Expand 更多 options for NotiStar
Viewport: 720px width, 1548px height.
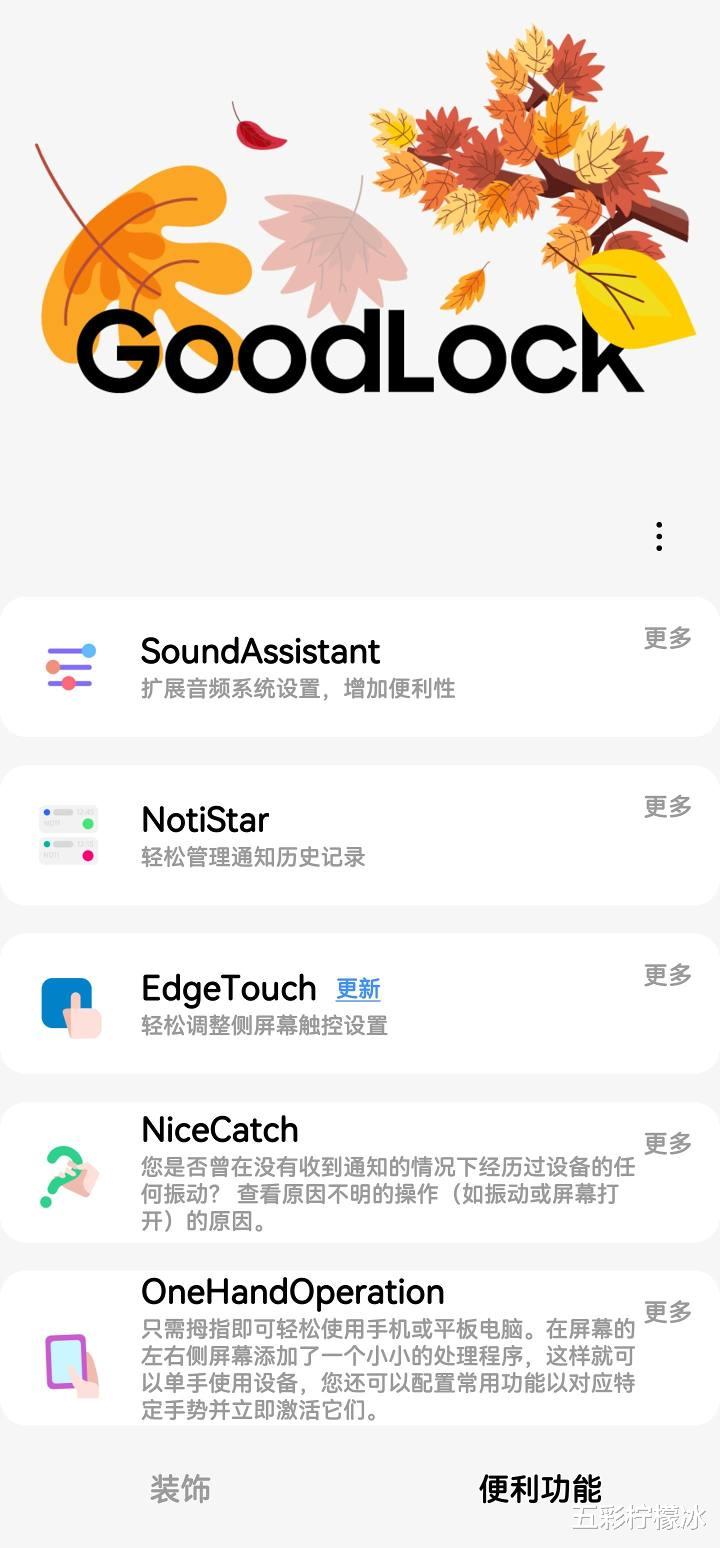point(666,805)
